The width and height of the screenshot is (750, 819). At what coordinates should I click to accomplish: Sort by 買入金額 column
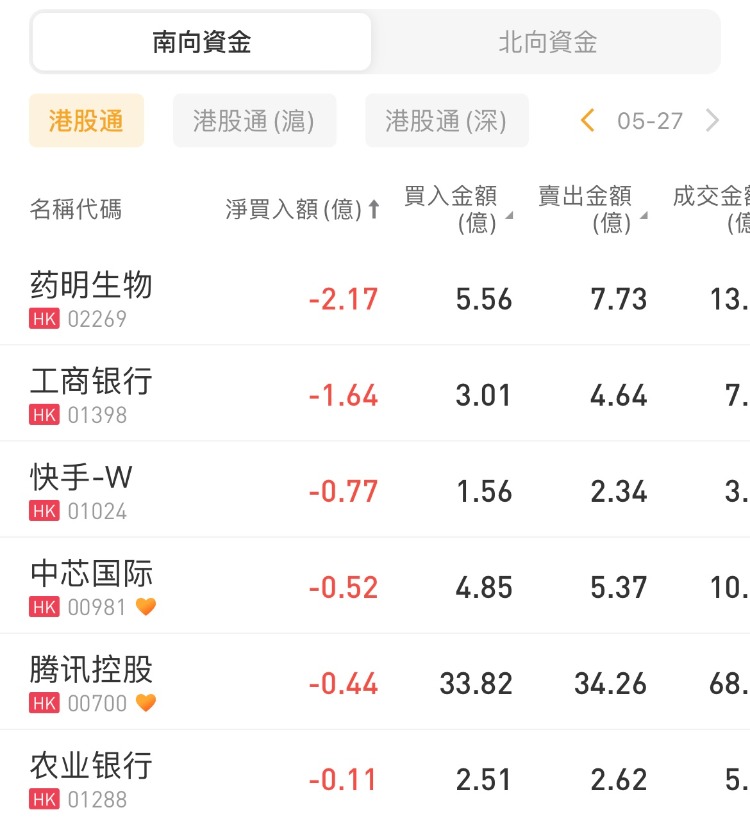455,209
